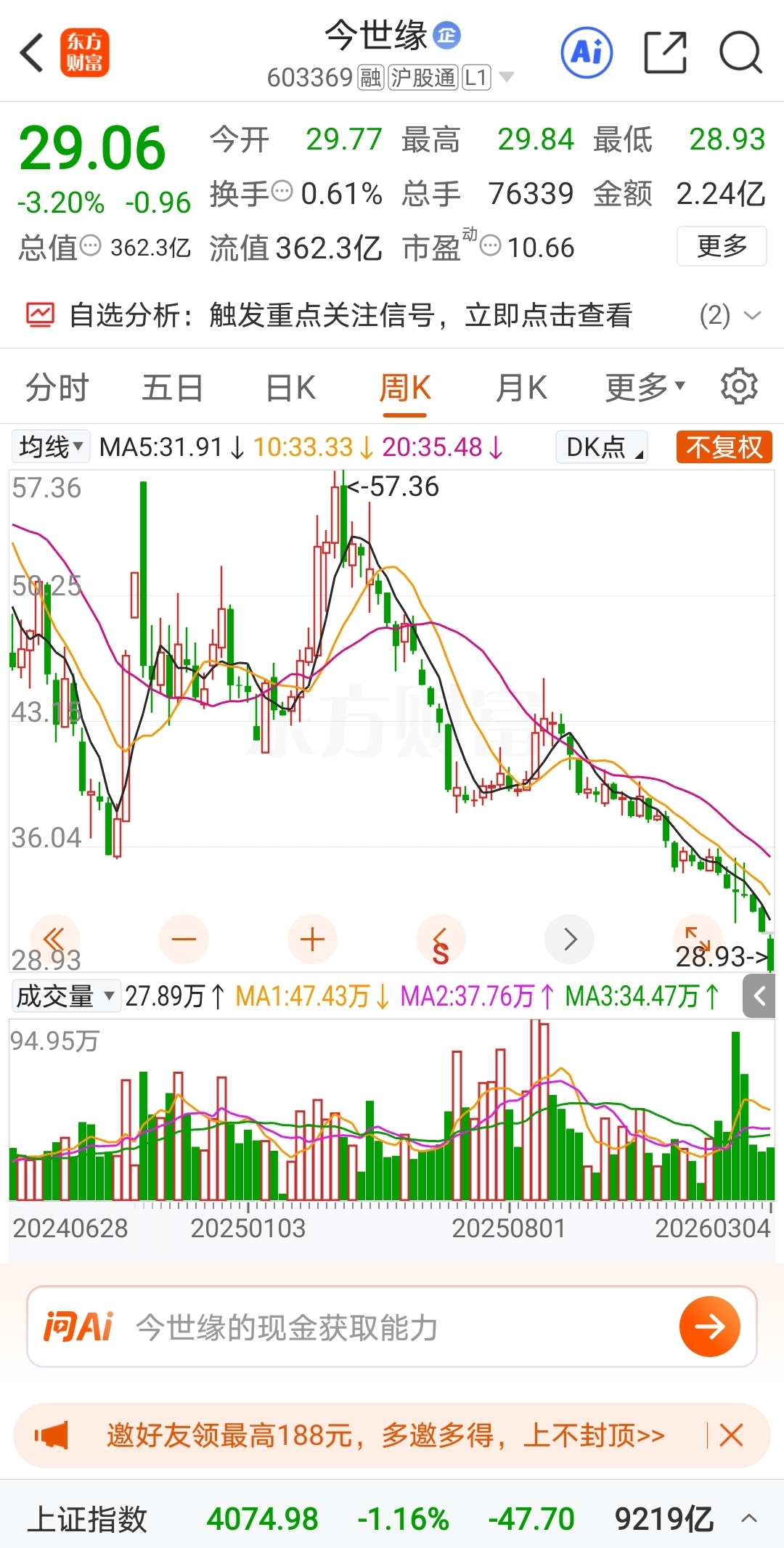784x1548 pixels.
Task: Change 不复权 adjustment setting
Action: click(724, 447)
